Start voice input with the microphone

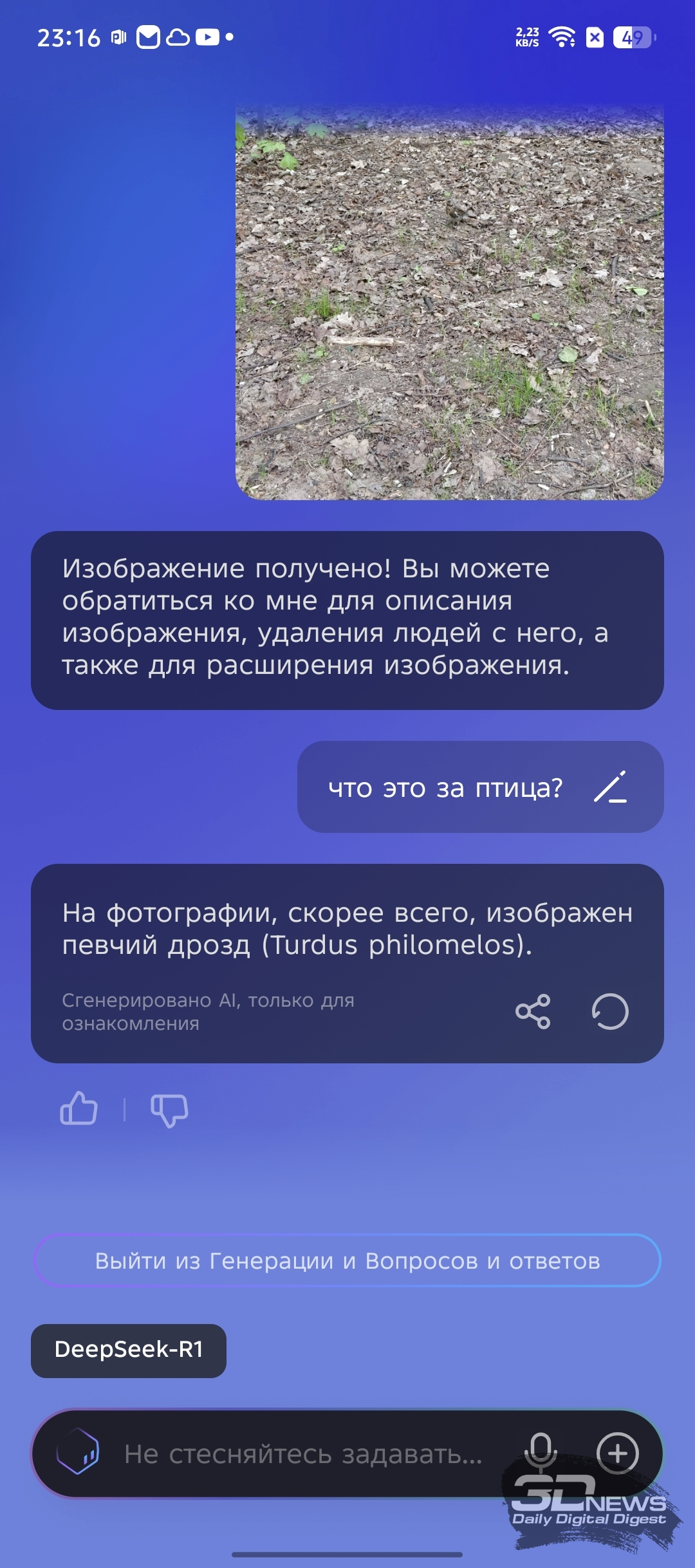click(x=541, y=1453)
